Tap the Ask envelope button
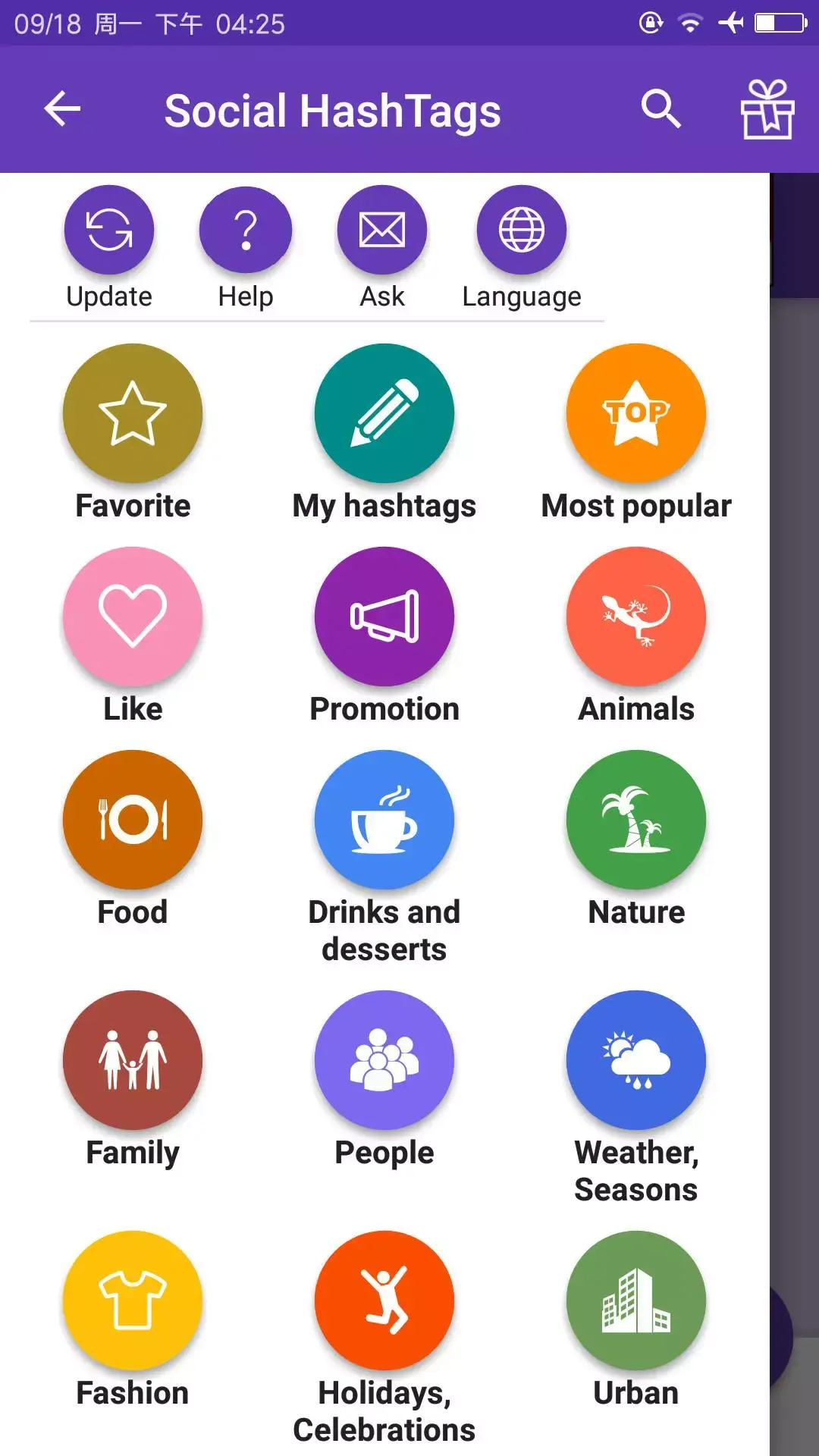This screenshot has width=819, height=1456. coord(382,231)
